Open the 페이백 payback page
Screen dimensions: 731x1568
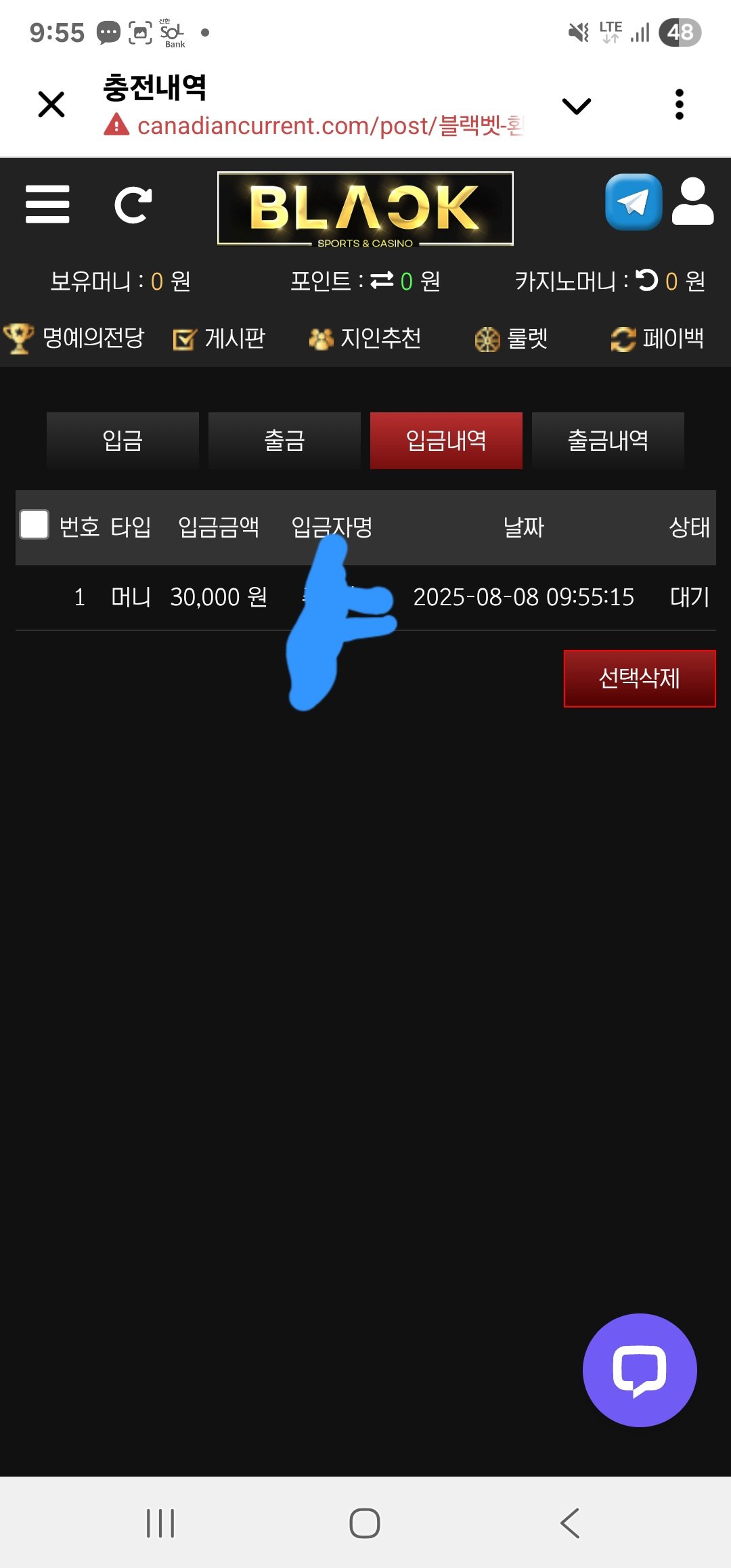pos(658,338)
